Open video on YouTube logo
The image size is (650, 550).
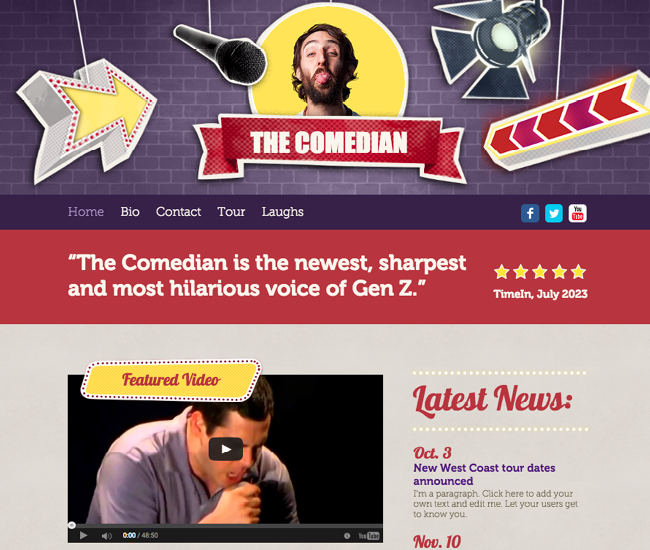coord(369,536)
